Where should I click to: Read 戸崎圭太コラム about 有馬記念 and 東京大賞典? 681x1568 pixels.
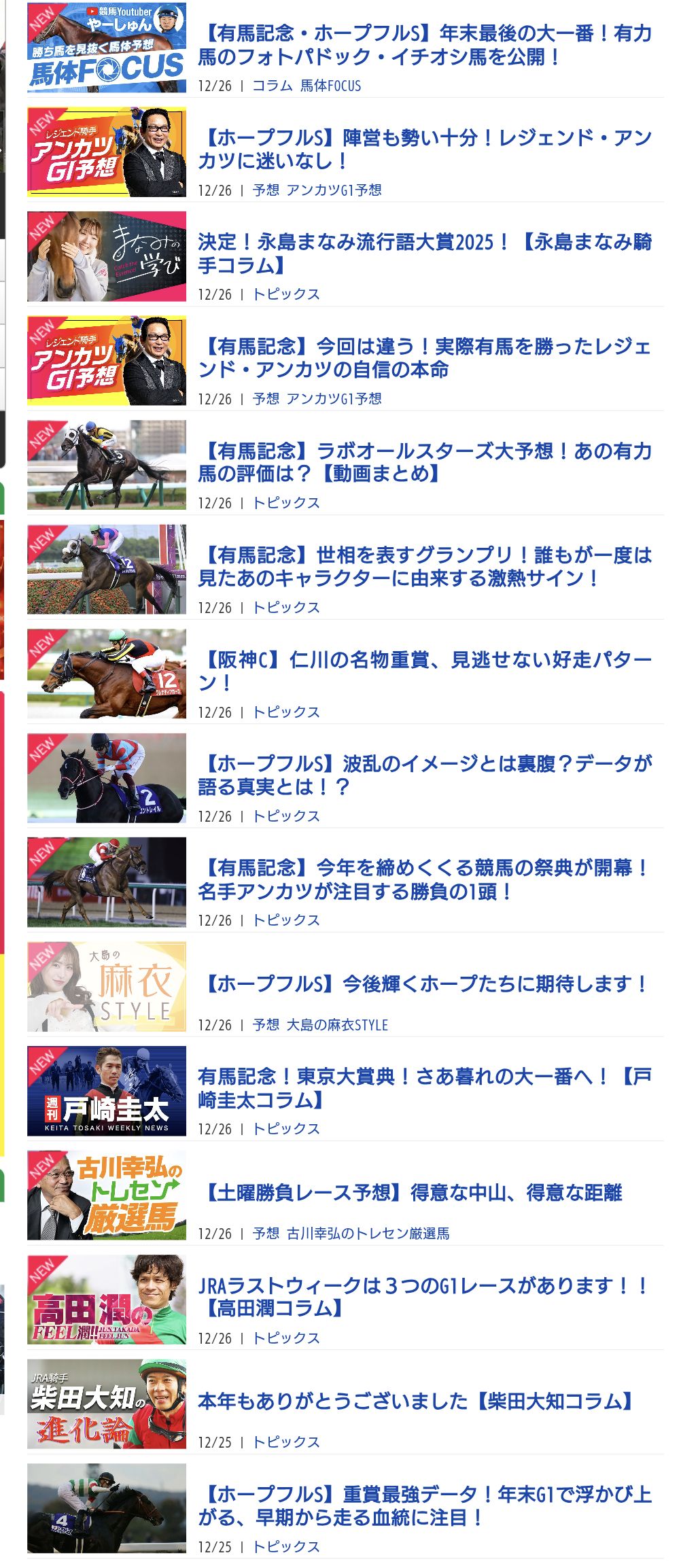point(425,1088)
